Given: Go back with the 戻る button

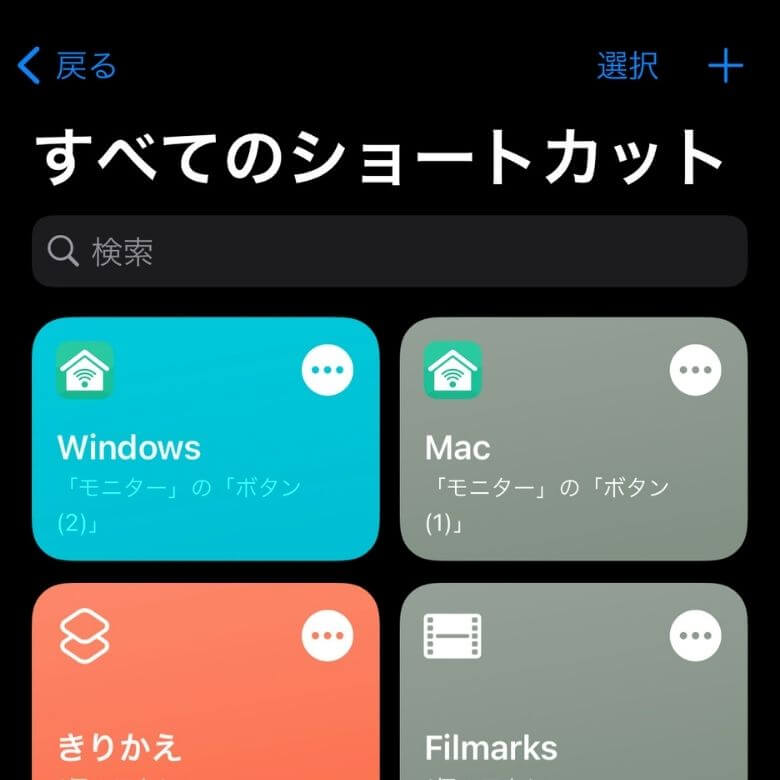Looking at the screenshot, I should [x=68, y=66].
